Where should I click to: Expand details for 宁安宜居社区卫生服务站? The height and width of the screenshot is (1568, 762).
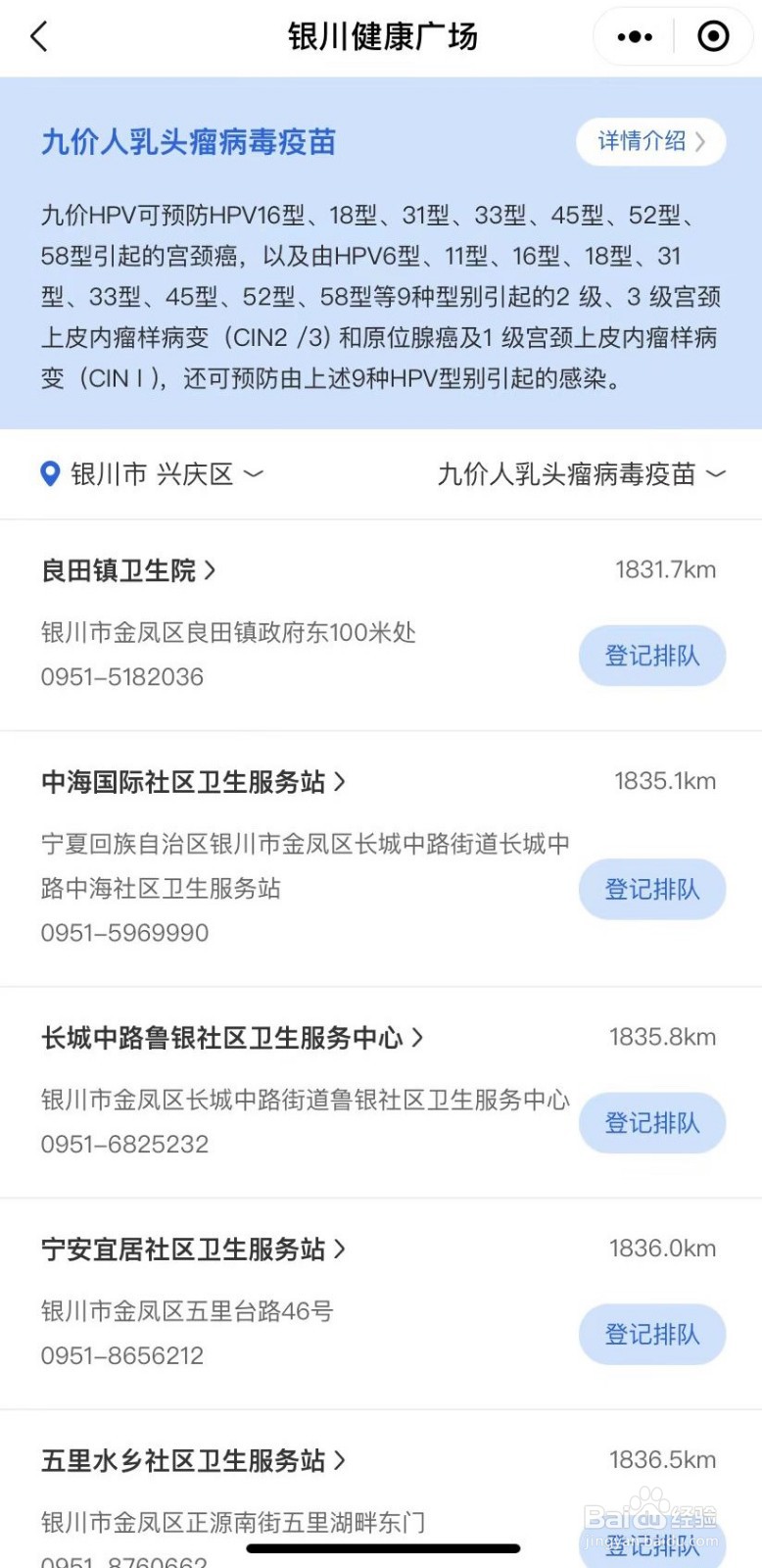[x=193, y=1249]
